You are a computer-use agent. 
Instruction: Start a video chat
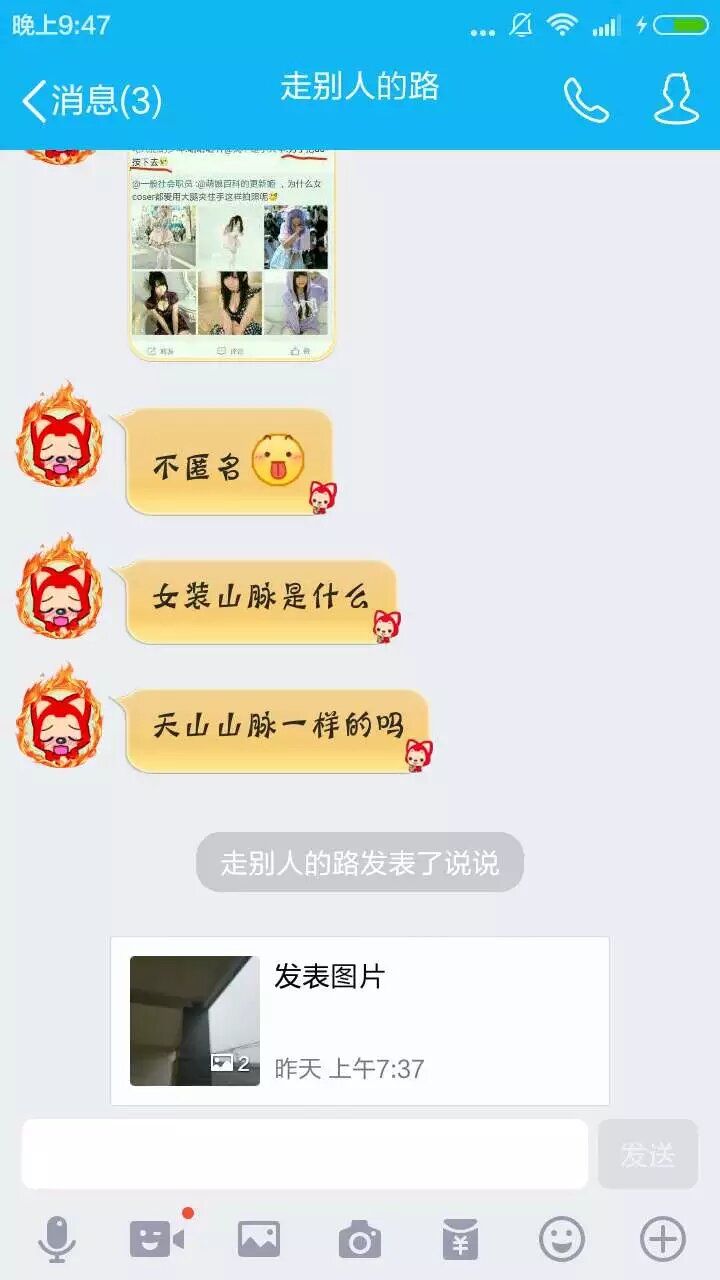pos(157,1240)
